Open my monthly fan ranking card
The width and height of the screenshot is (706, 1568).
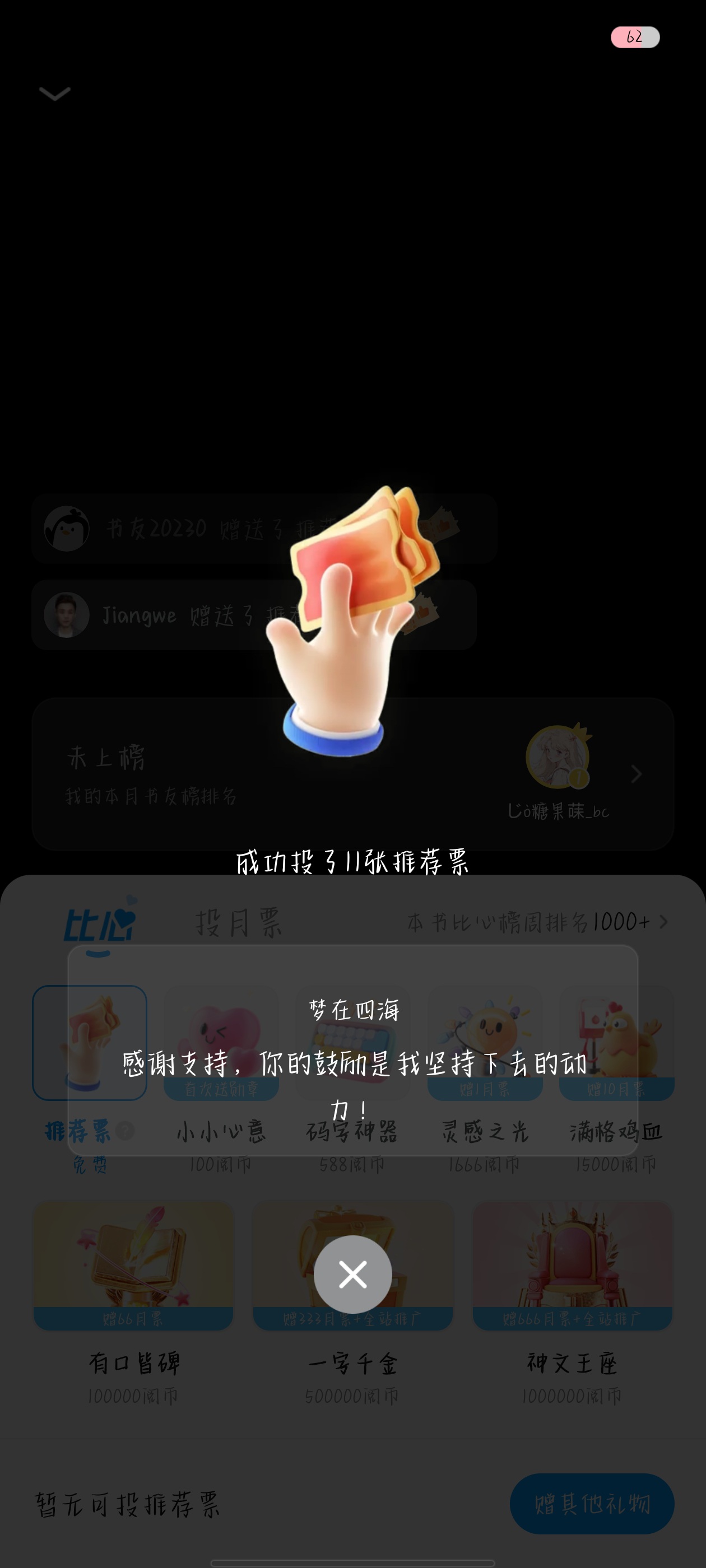[x=352, y=774]
